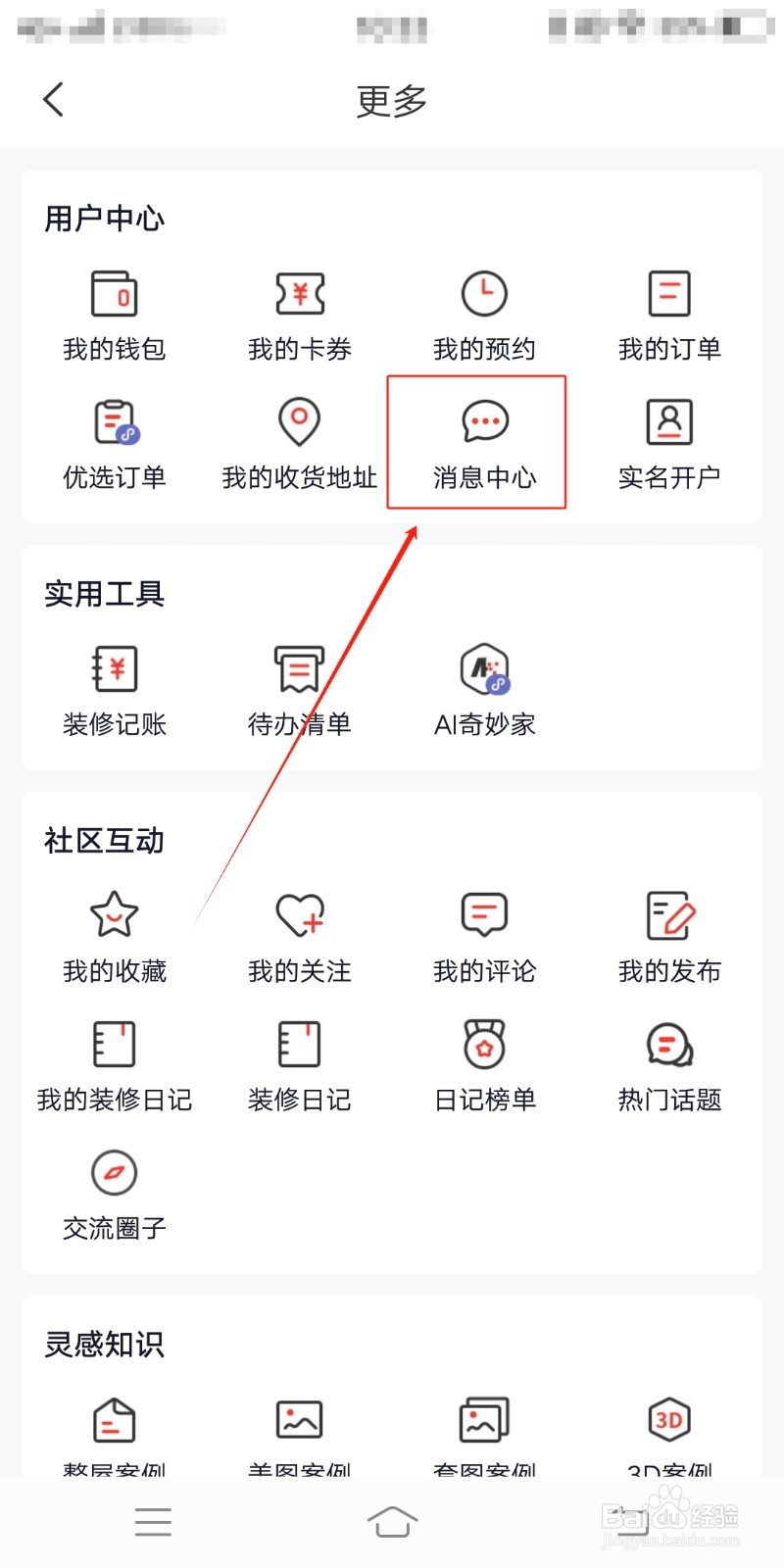784x1568 pixels.
Task: Select 实名开户 account verification icon
Action: [x=670, y=441]
